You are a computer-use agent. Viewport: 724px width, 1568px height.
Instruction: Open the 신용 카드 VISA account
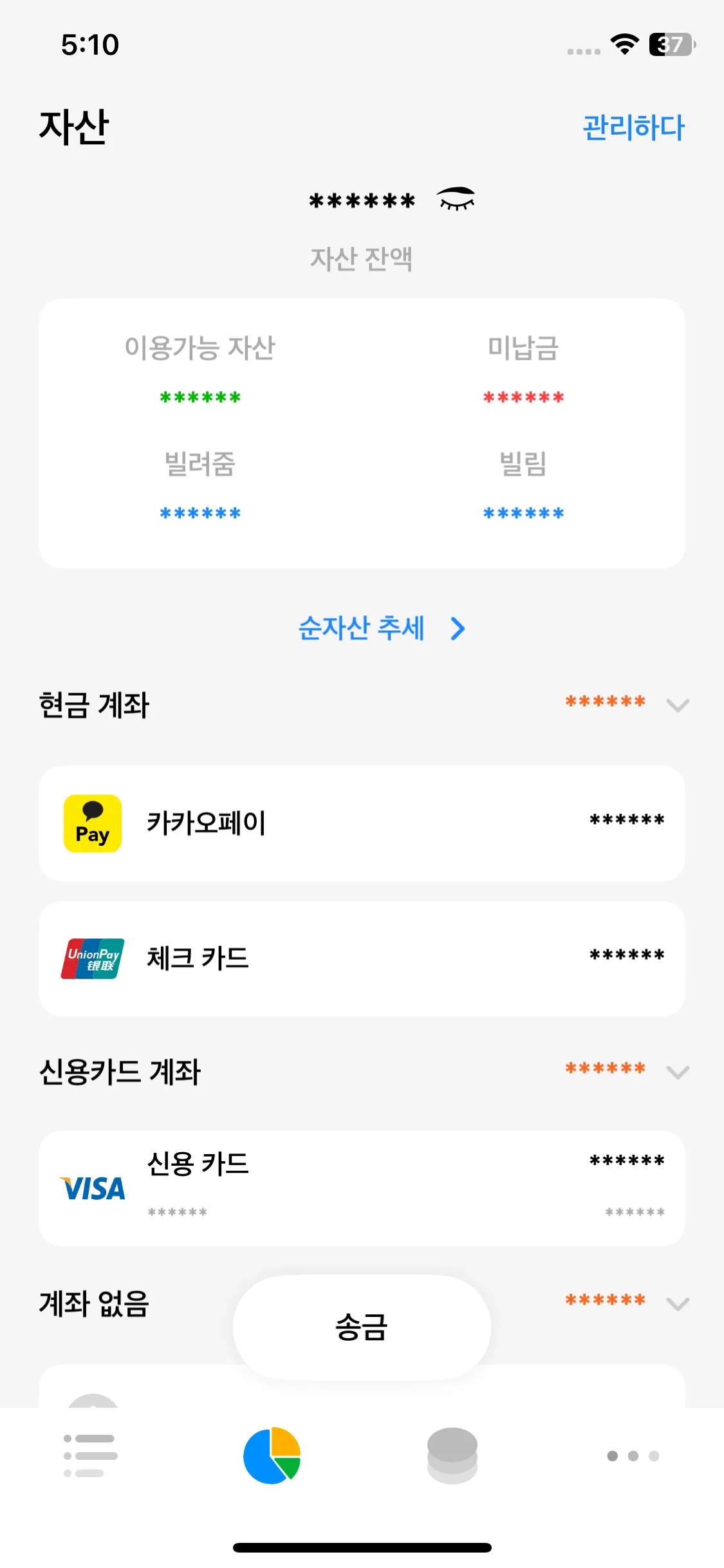pyautogui.click(x=362, y=1188)
